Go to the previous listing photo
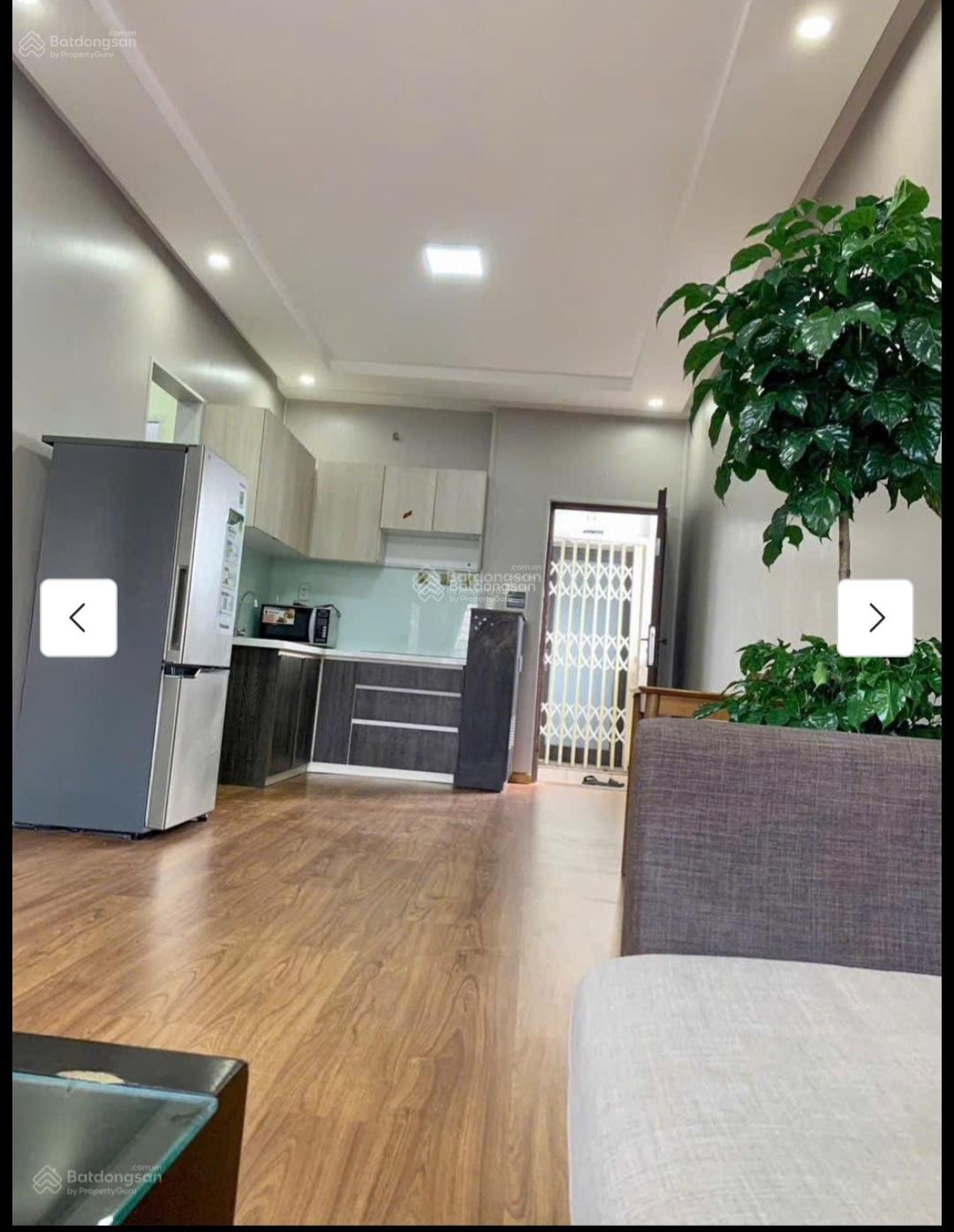Screen dimensions: 954x1232 (79, 618)
